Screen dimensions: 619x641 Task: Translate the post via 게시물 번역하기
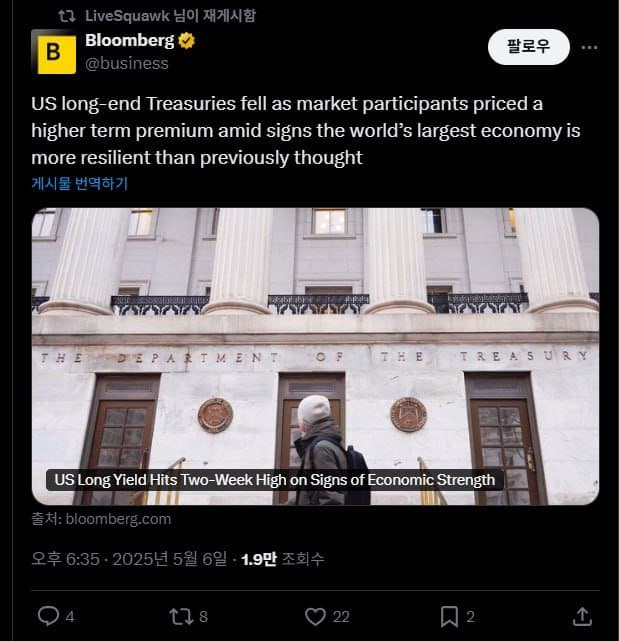coord(79,183)
